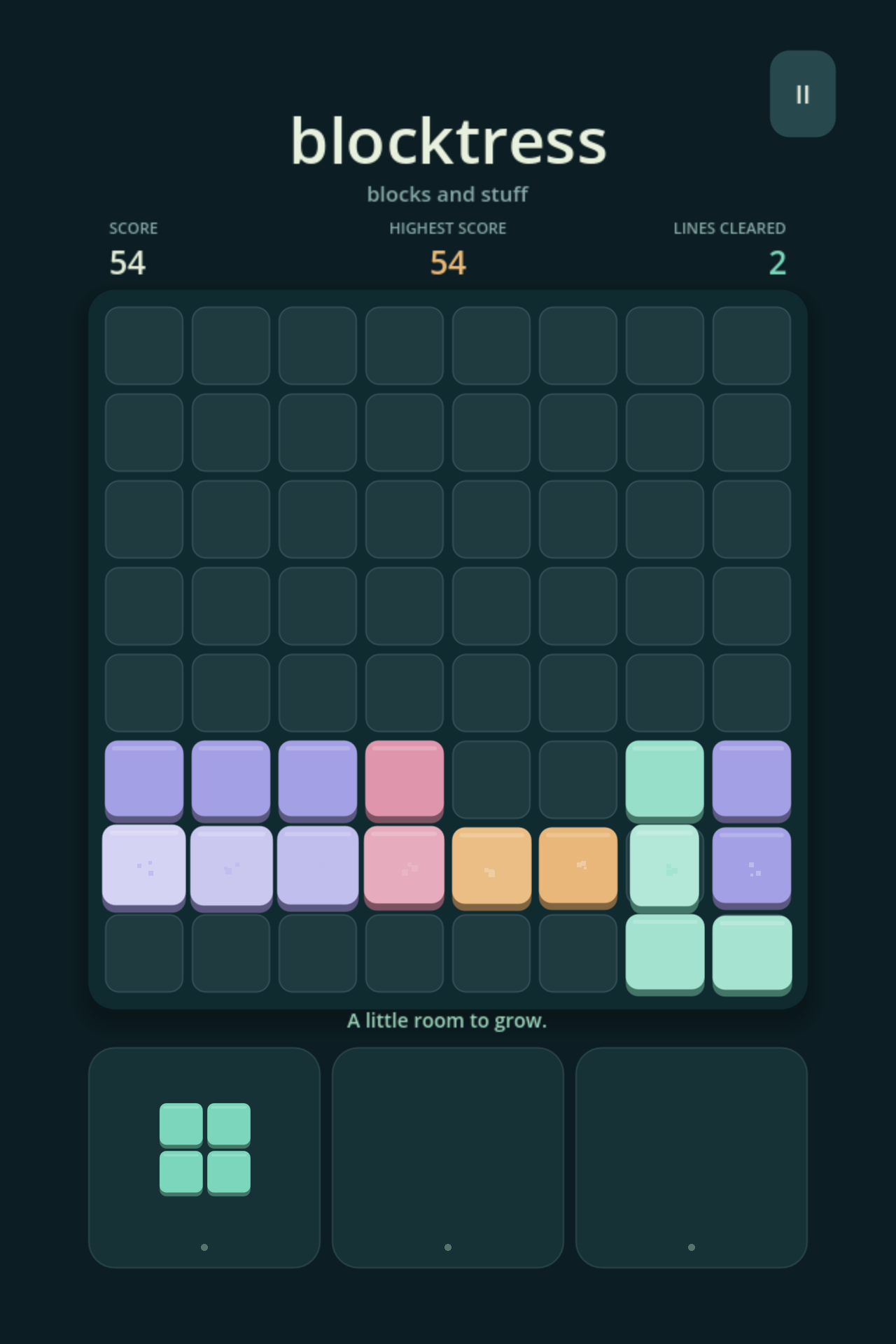Select the green 2x2 square block piece

coord(204,1149)
